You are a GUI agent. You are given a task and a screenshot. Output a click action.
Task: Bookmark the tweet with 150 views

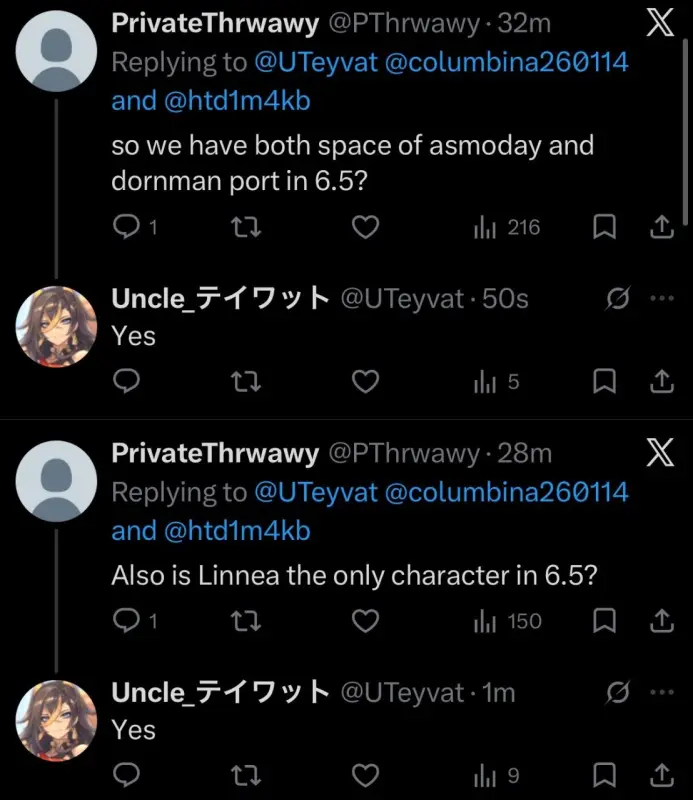point(604,621)
